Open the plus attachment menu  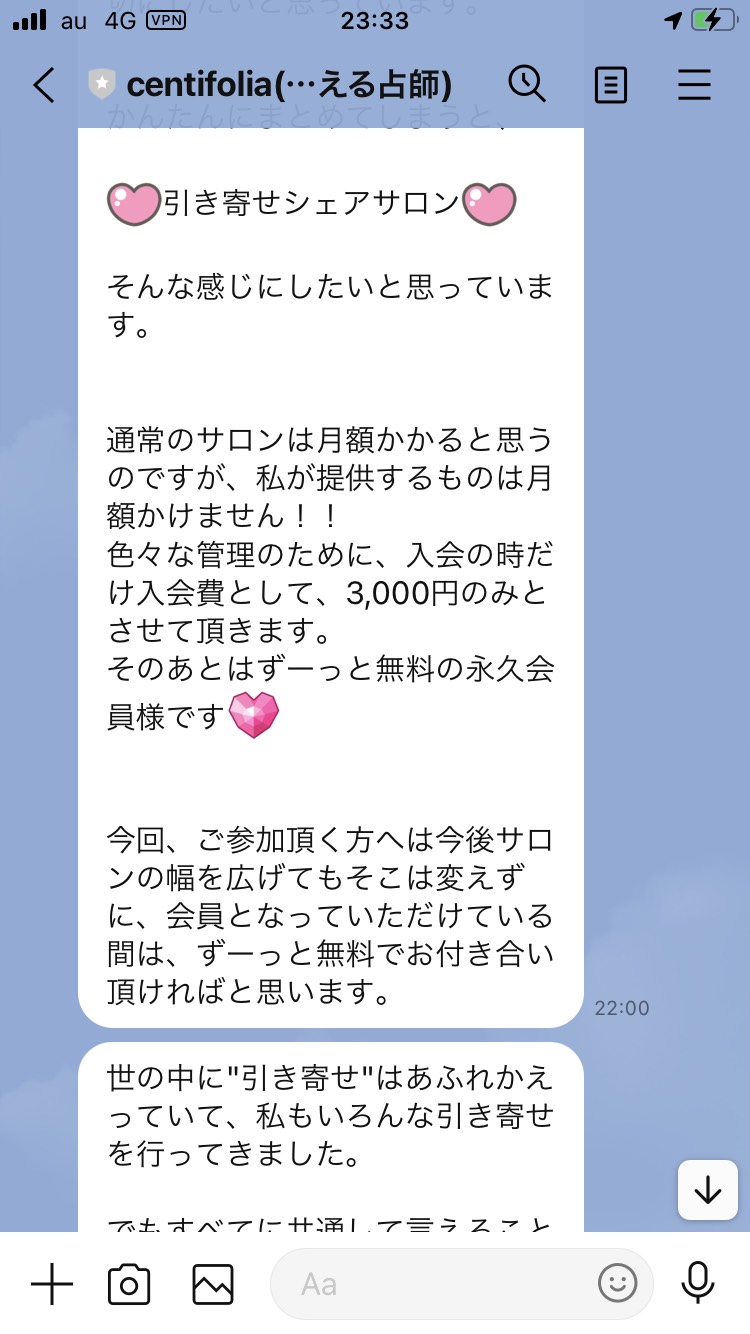(52, 1283)
